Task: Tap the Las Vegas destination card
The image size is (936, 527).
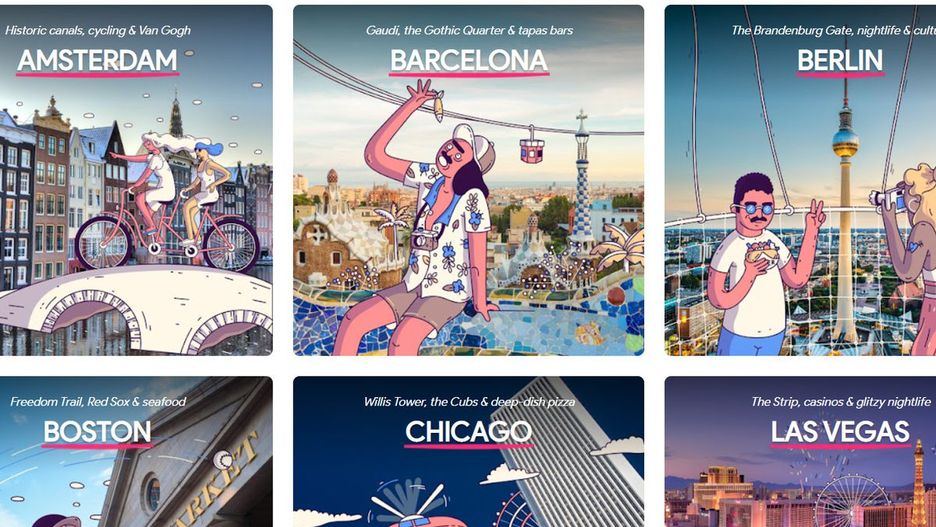Action: [x=800, y=452]
